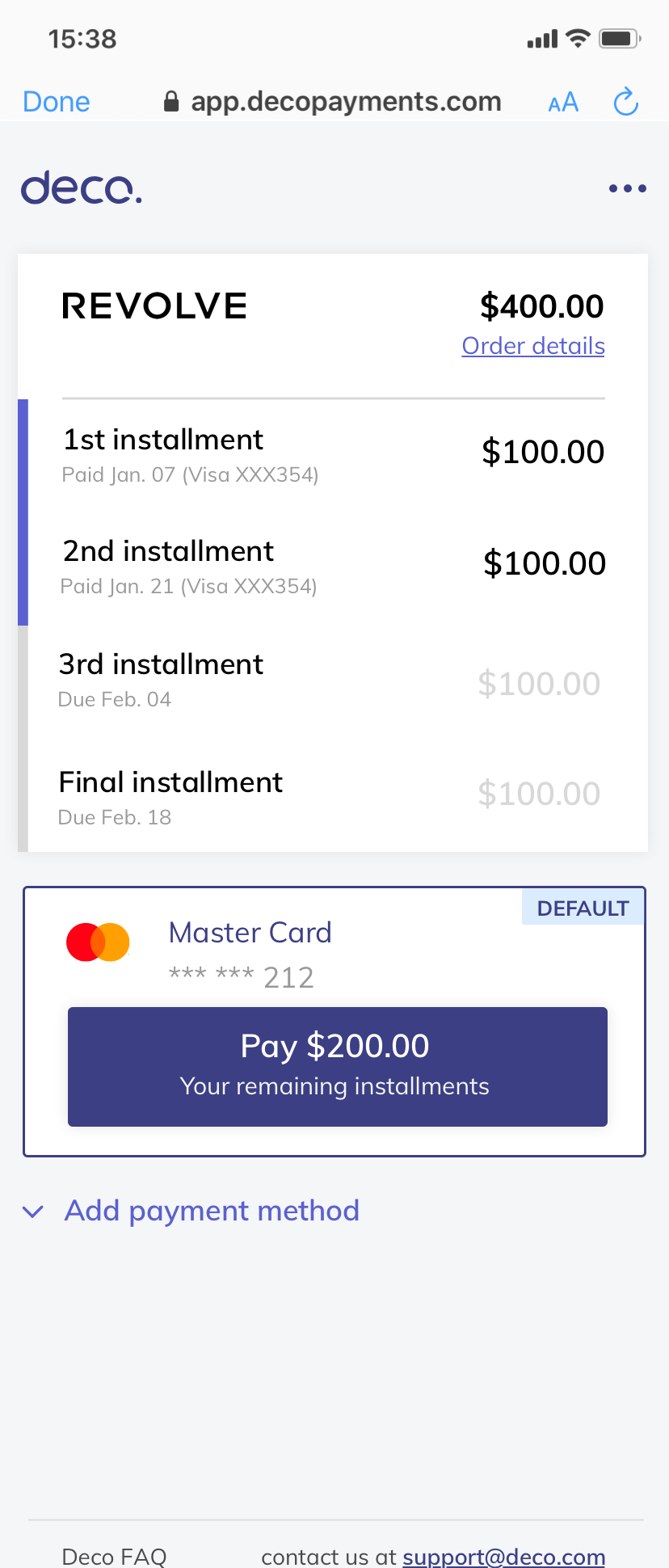669x1568 pixels.
Task: Open Deco FAQ
Action: click(114, 1556)
